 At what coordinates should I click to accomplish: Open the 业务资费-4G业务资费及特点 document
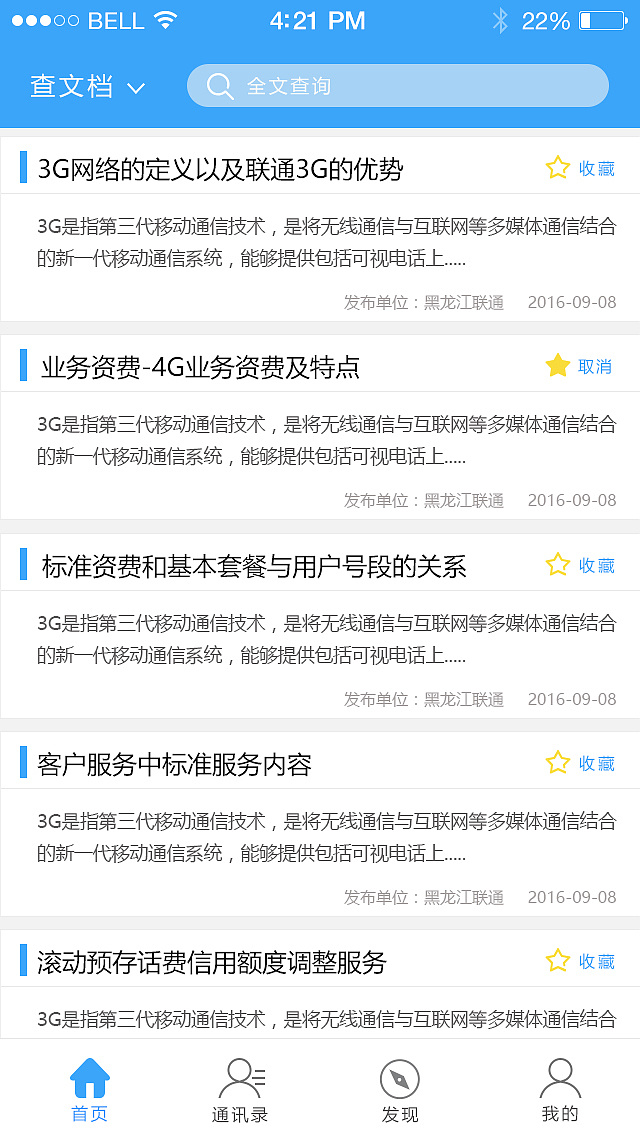200,367
